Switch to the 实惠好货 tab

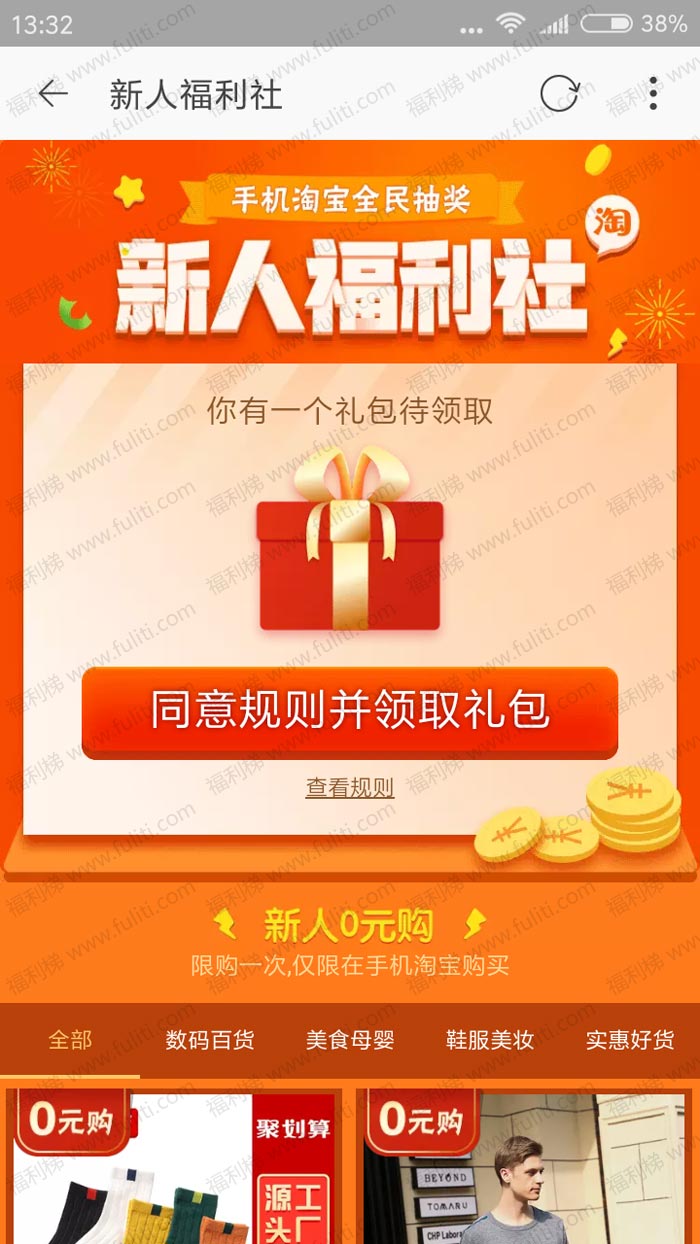click(630, 1040)
